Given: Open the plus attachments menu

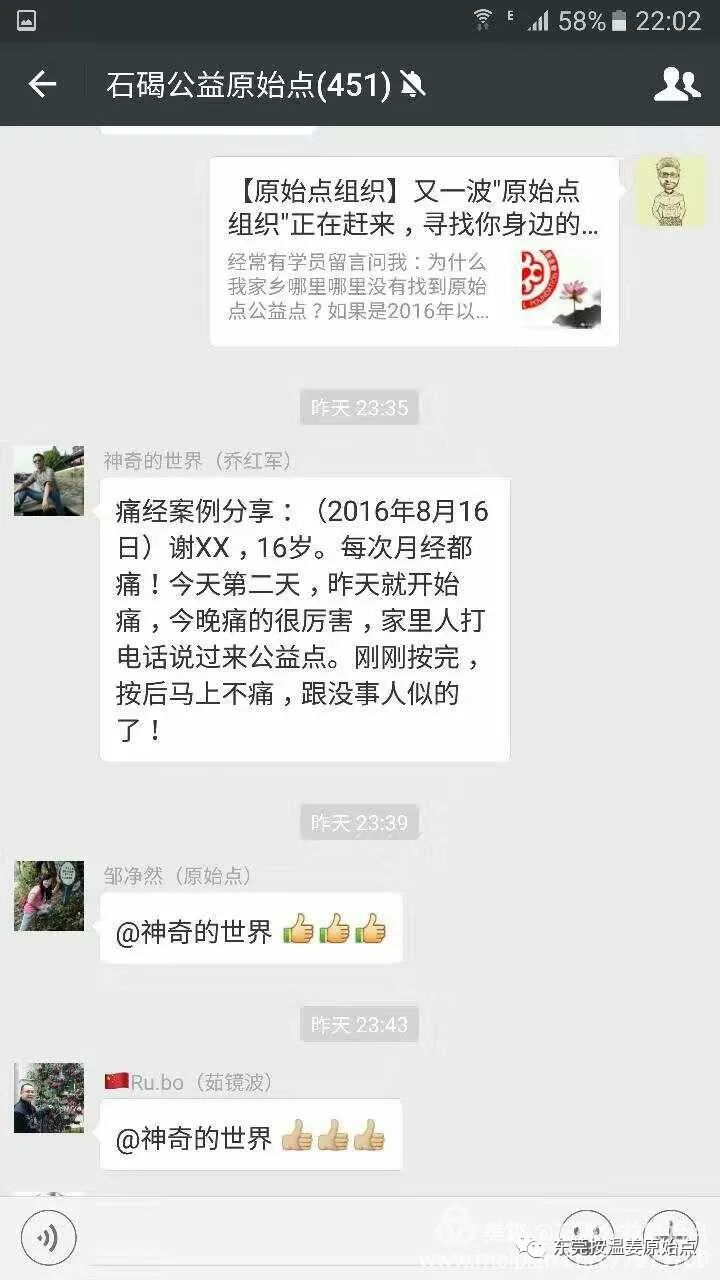Looking at the screenshot, I should pos(670,1236).
